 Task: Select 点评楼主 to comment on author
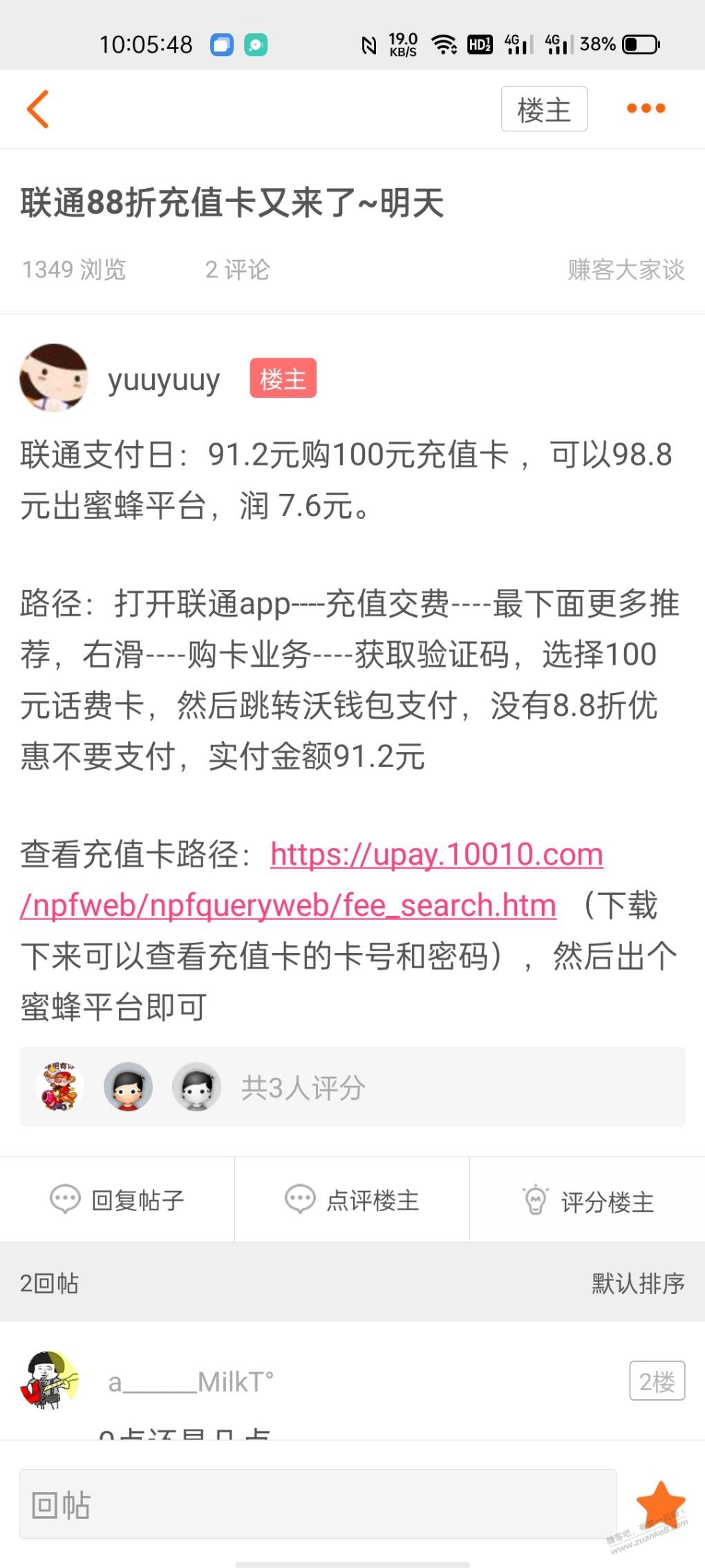tap(352, 1200)
